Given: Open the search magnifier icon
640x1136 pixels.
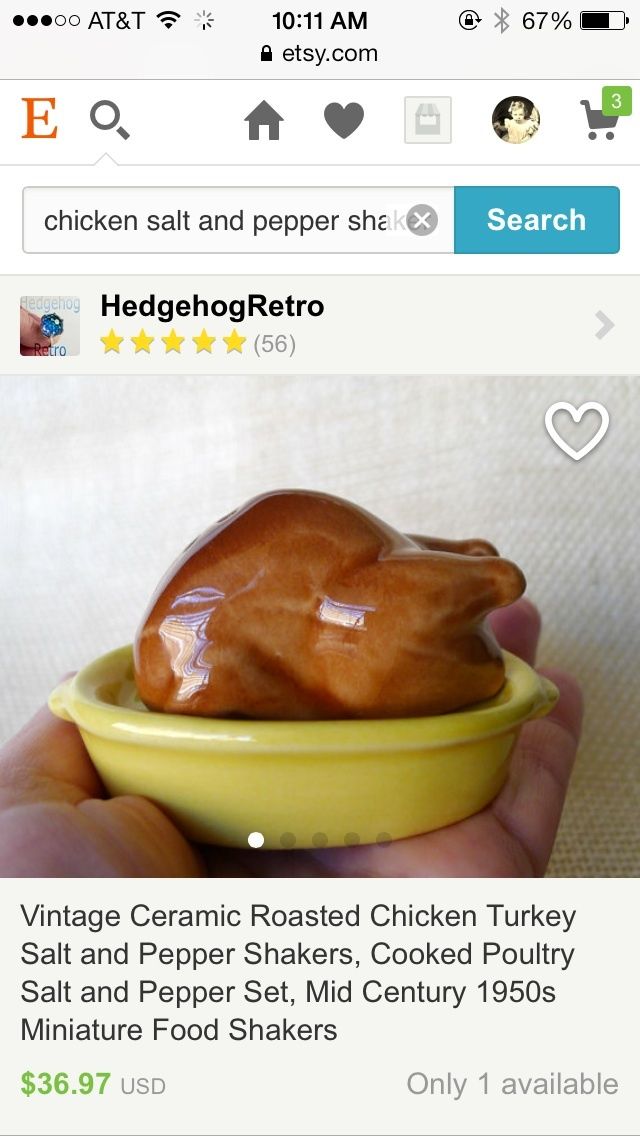Looking at the screenshot, I should tap(109, 121).
